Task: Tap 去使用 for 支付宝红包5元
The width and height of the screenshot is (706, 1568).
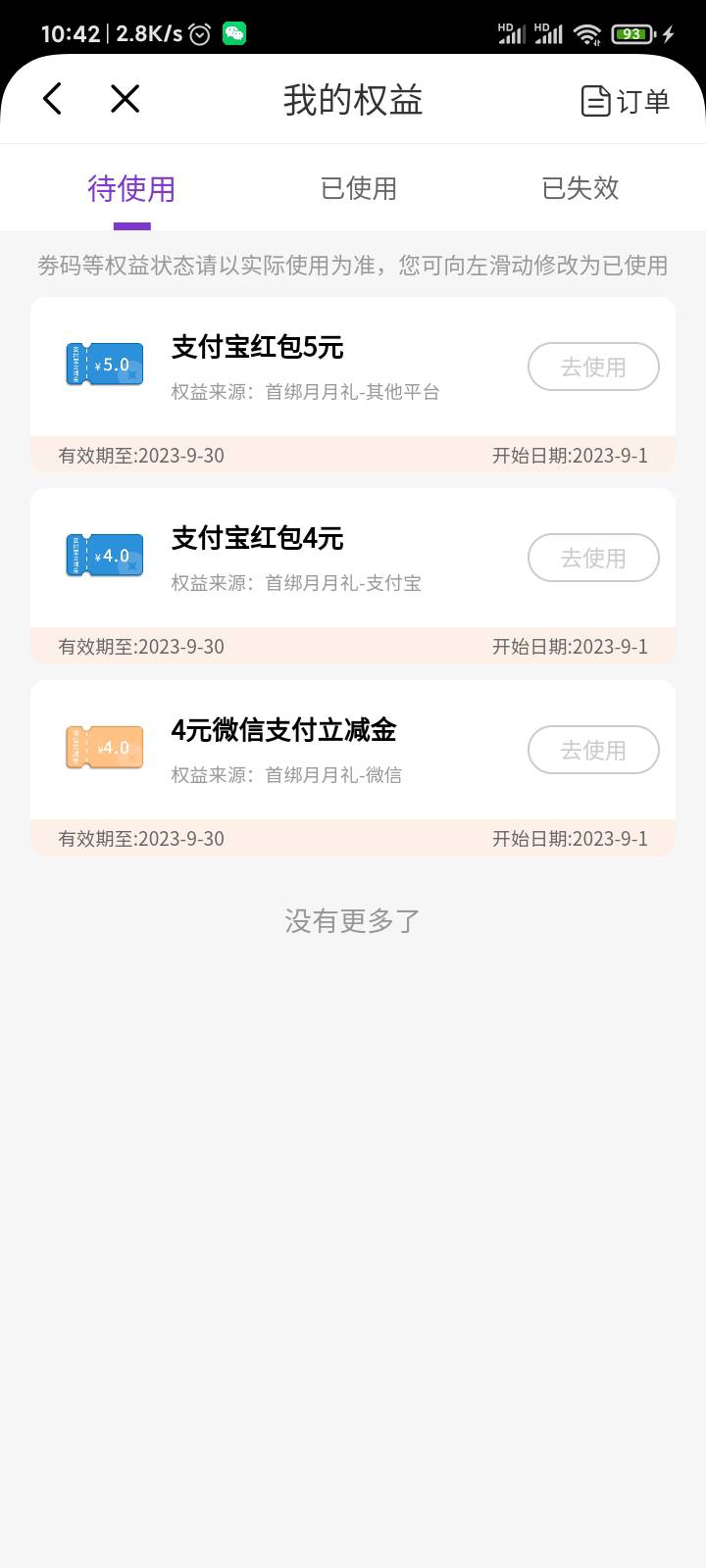Action: [x=593, y=367]
